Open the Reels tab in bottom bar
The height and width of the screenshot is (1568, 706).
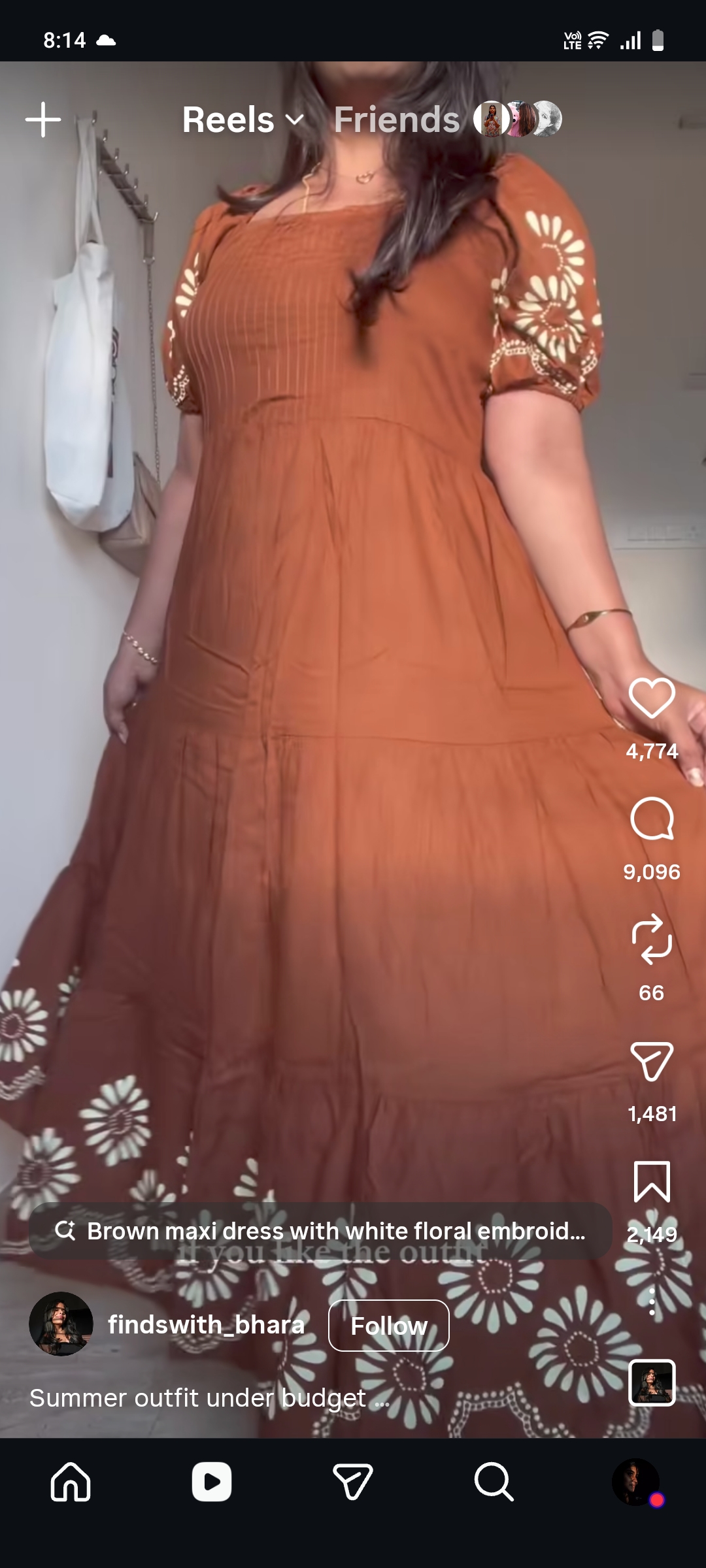pyautogui.click(x=212, y=1481)
